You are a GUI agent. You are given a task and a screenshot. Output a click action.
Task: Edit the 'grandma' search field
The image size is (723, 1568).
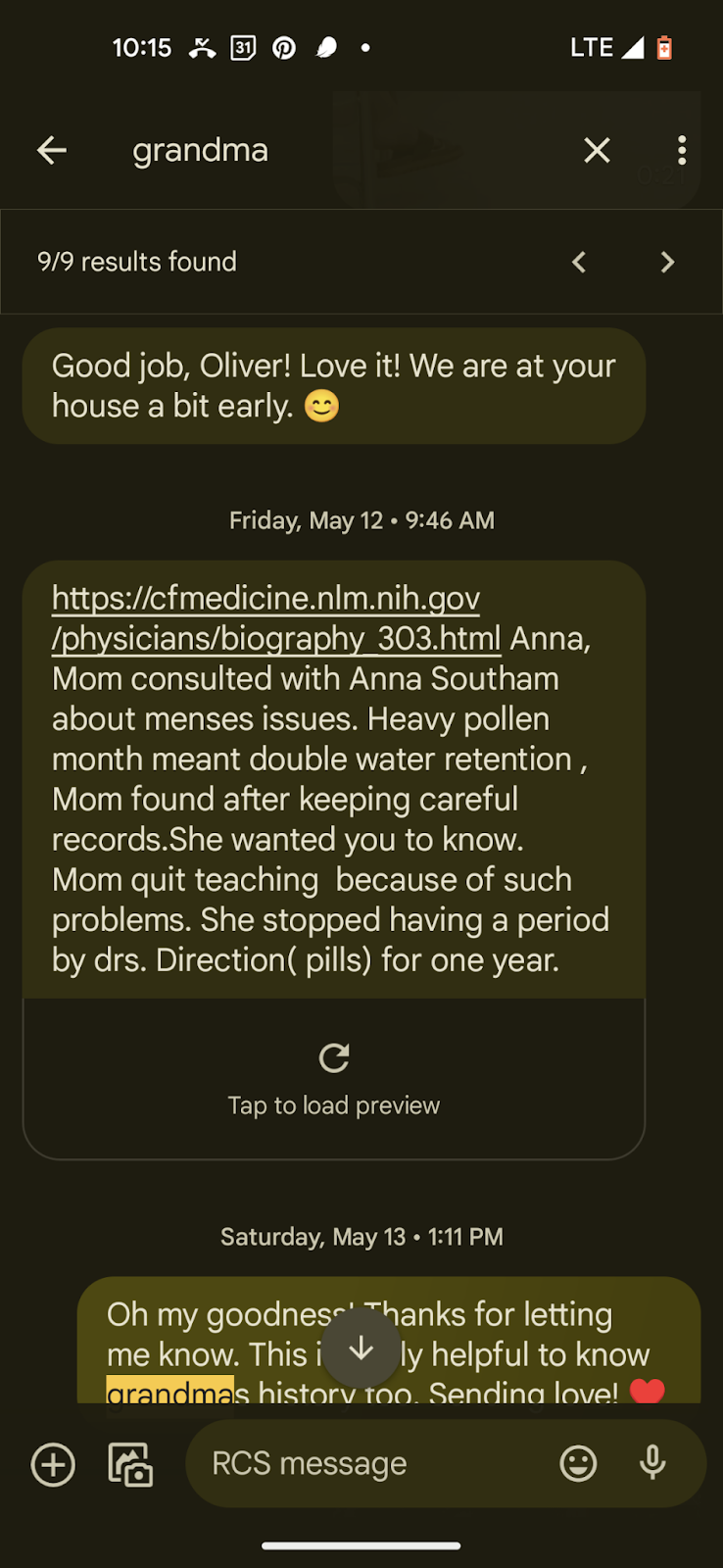pyautogui.click(x=294, y=150)
